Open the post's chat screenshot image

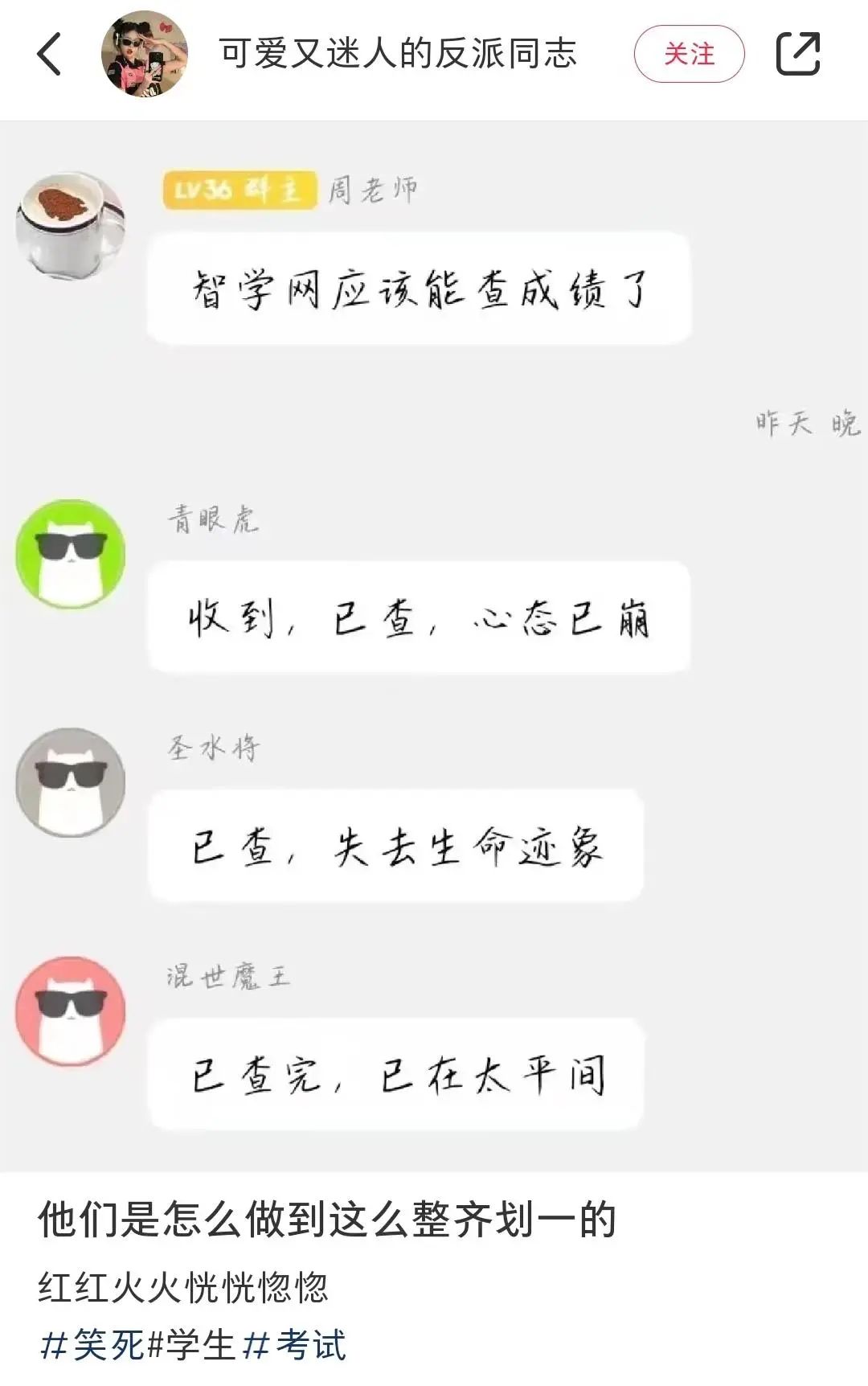click(x=434, y=643)
